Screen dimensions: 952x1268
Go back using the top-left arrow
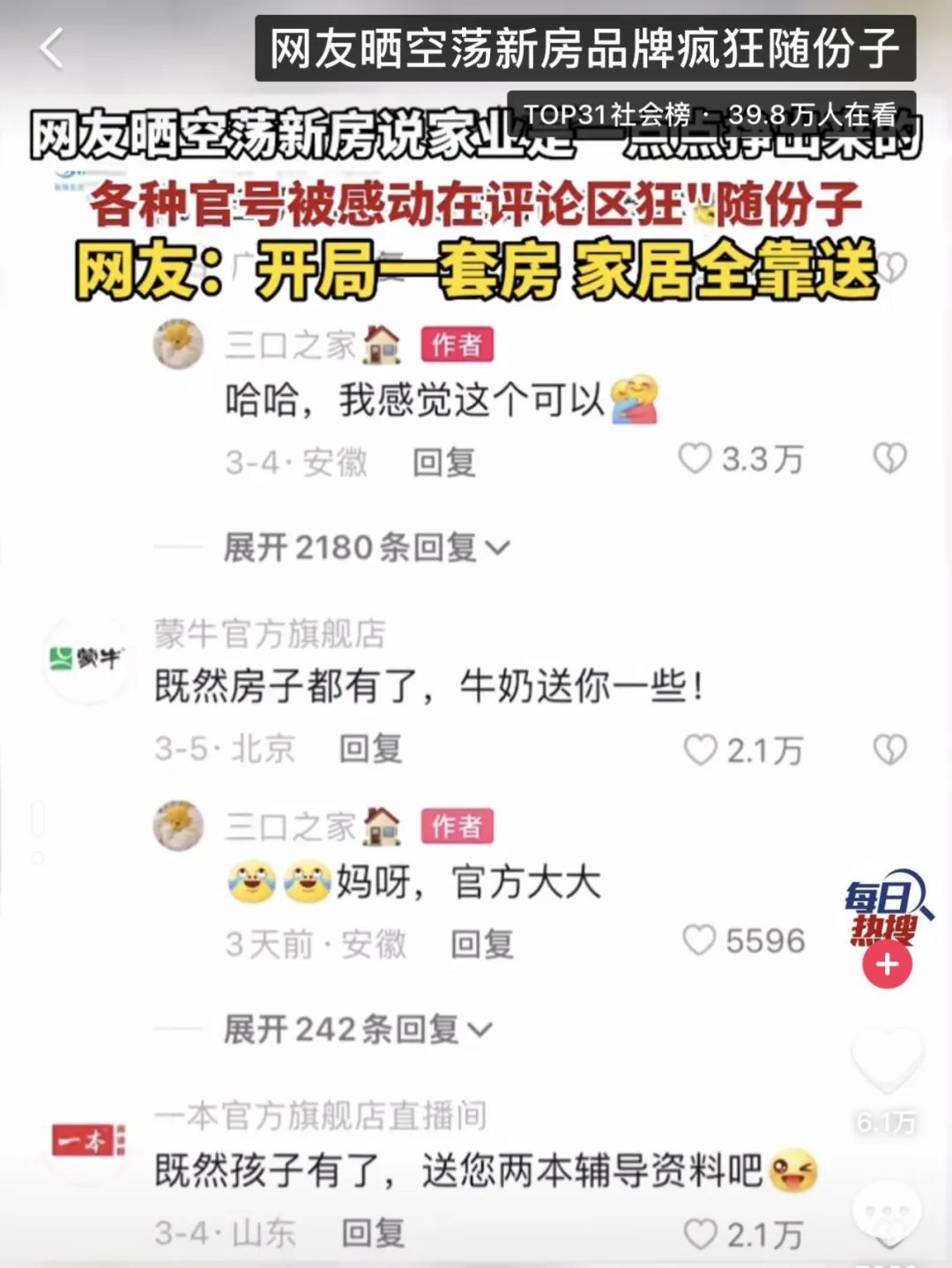[x=52, y=48]
